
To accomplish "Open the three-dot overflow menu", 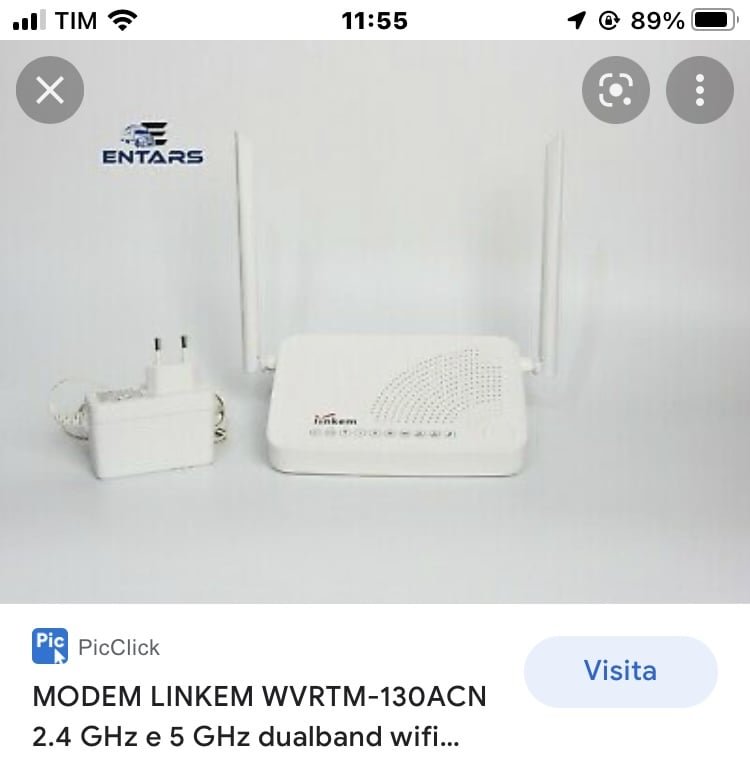I will [x=700, y=91].
